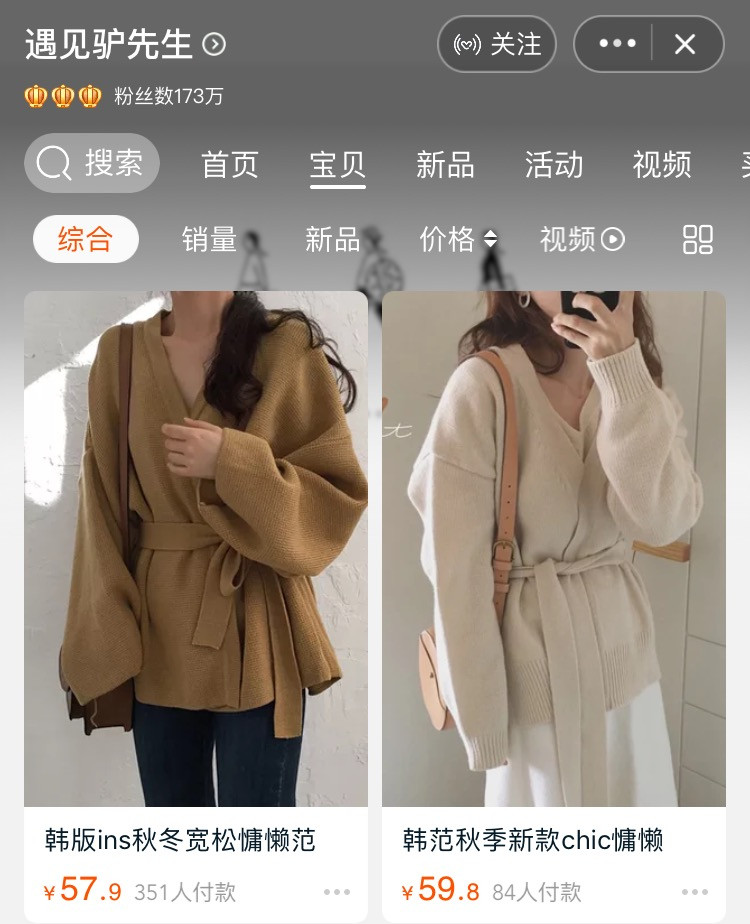
Task: Open more options on ¥57.9 product
Action: click(337, 892)
